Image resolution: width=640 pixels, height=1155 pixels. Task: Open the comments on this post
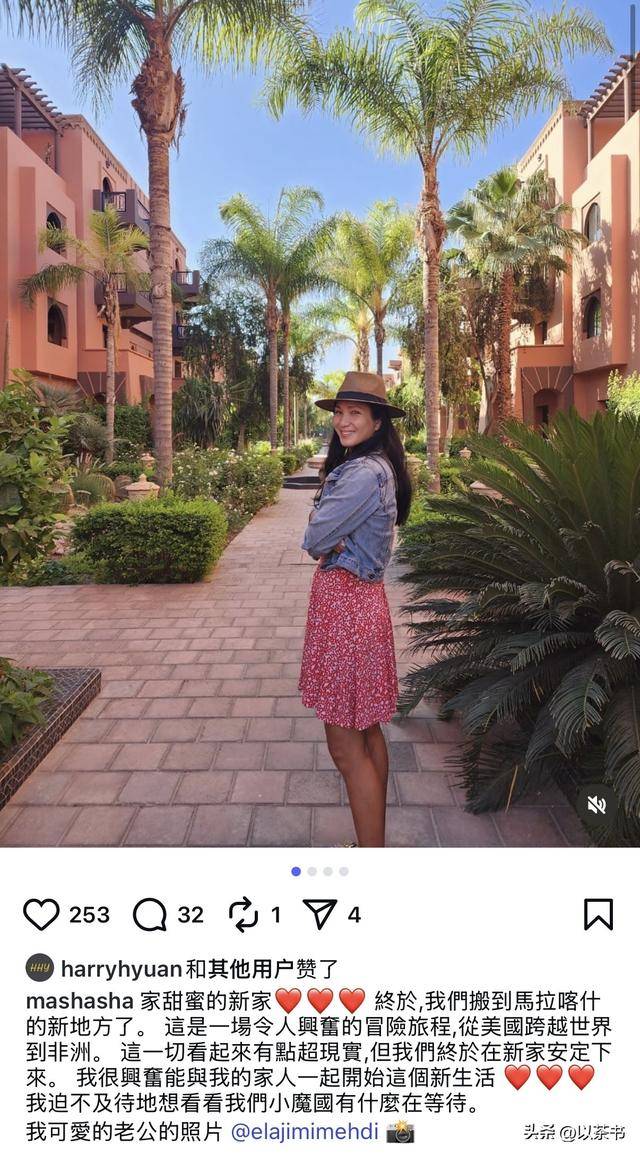tap(150, 914)
